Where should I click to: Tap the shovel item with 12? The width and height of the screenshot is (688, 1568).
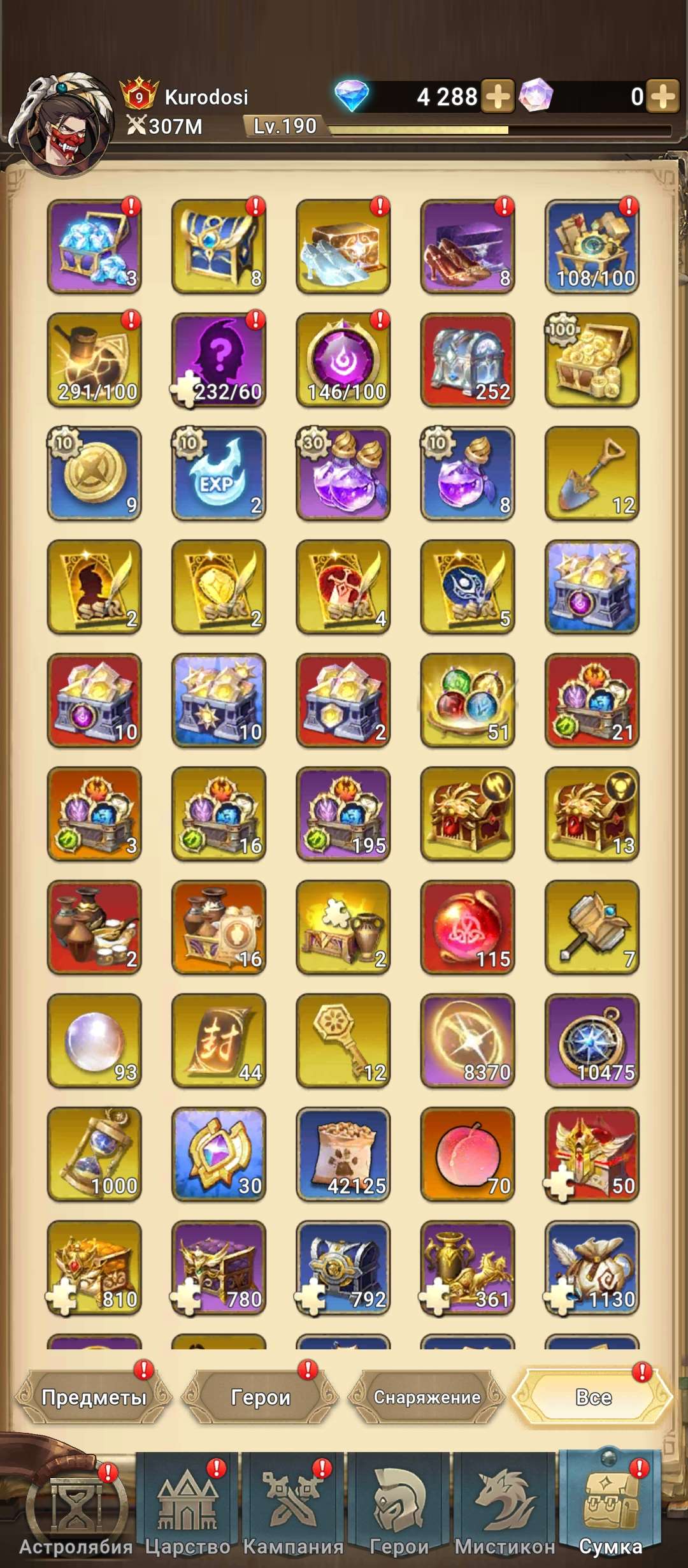[592, 474]
